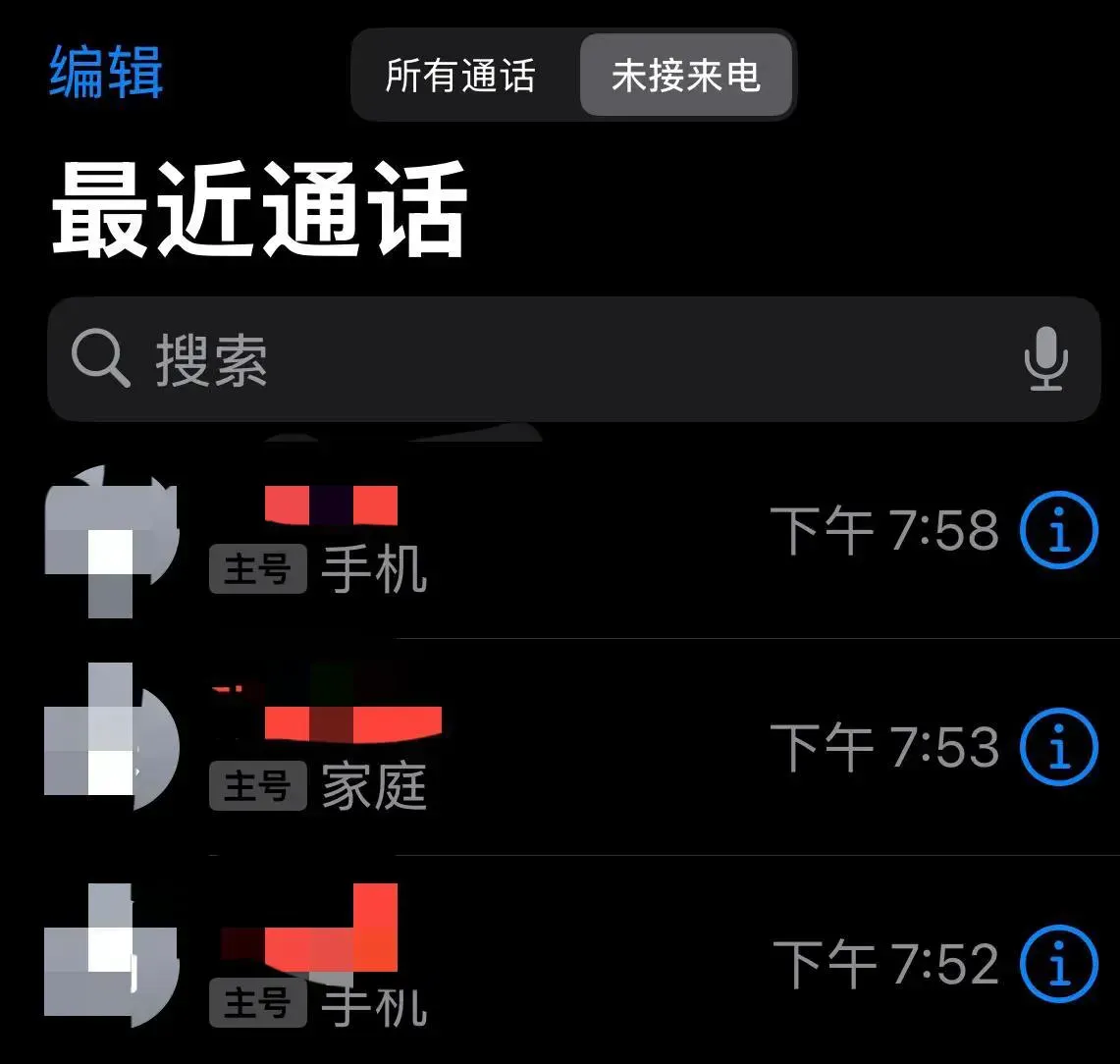Open info for the 下午 7:58 call
This screenshot has height=1064, width=1120.
coord(1058,531)
